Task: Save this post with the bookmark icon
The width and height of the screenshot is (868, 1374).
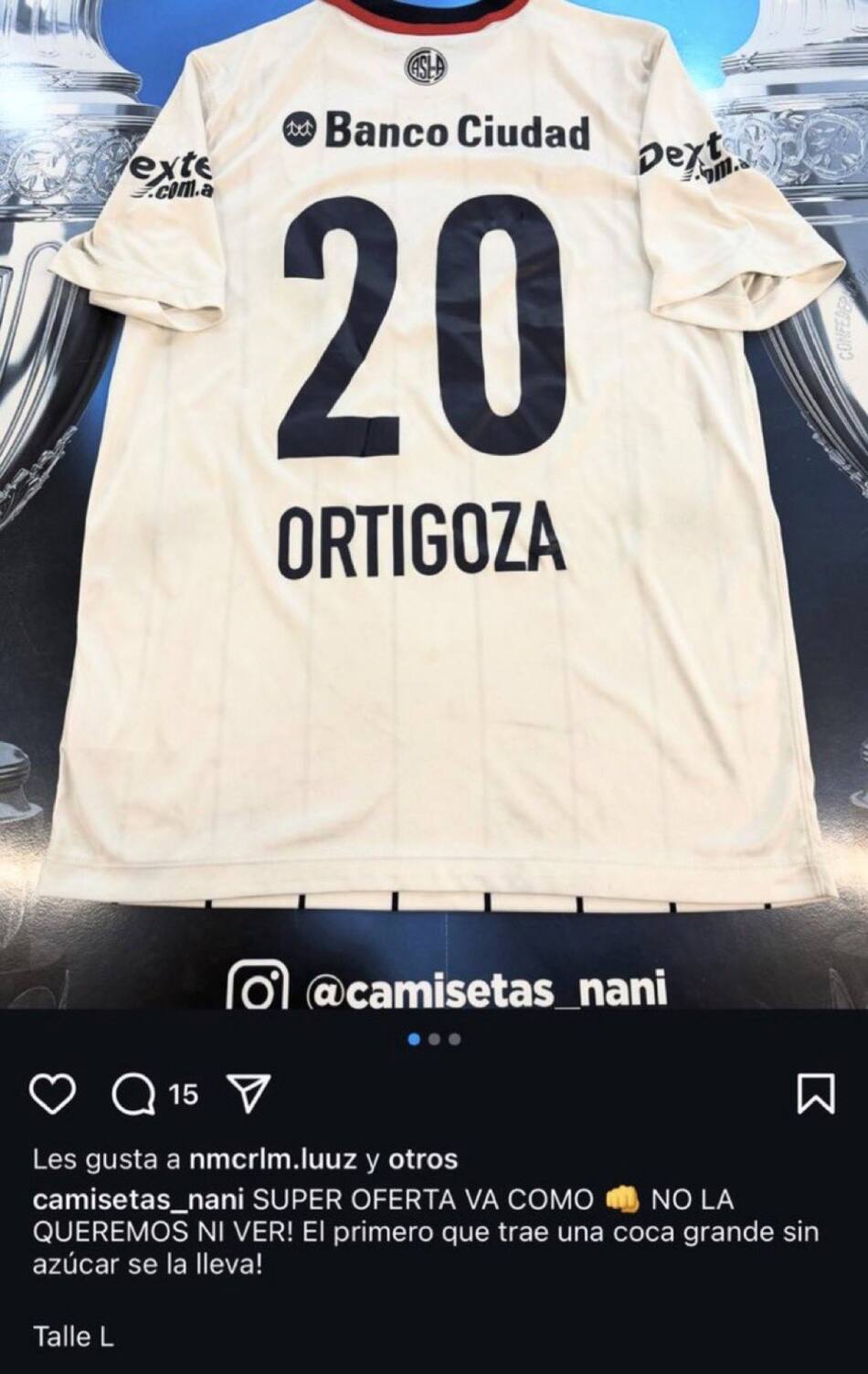Action: point(815,1094)
